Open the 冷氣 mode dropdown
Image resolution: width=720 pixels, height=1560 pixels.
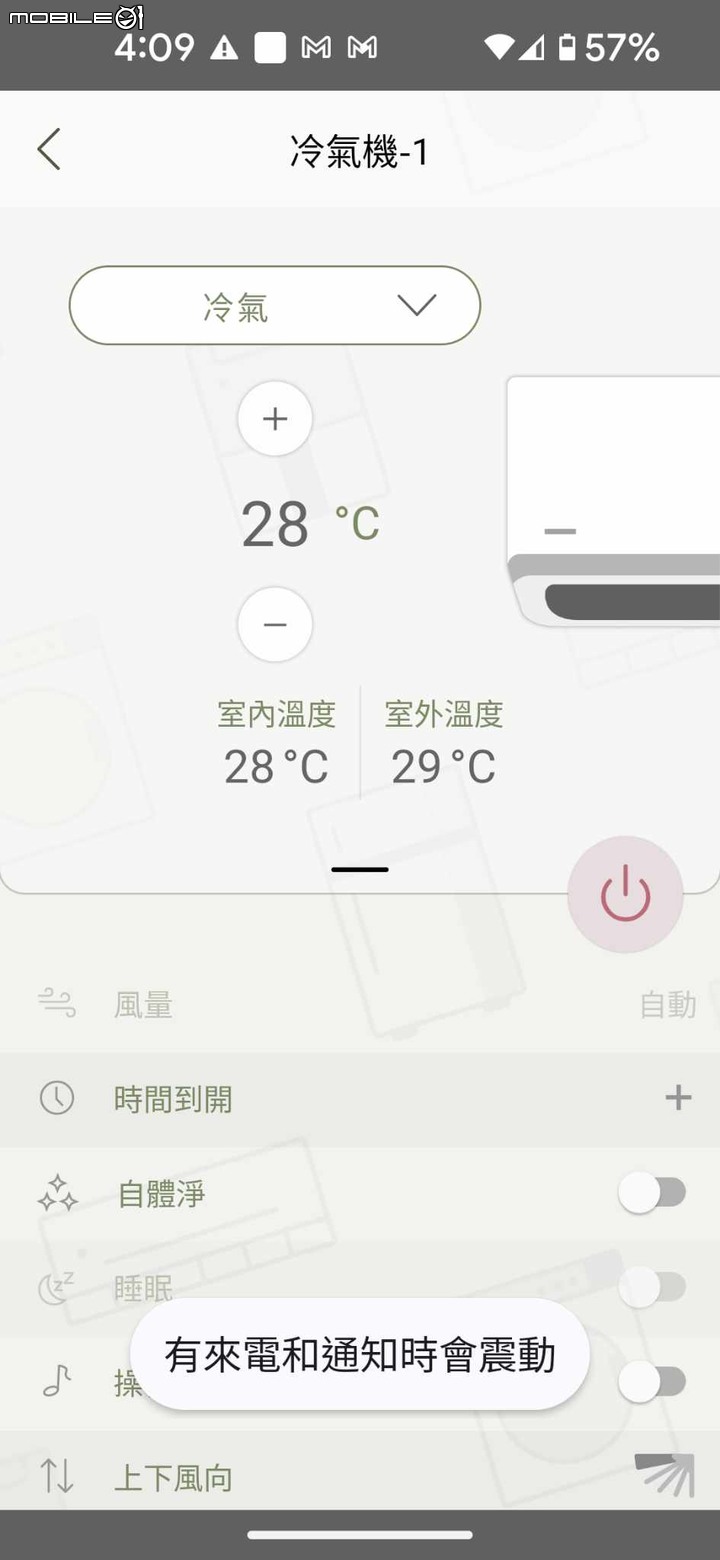point(275,306)
